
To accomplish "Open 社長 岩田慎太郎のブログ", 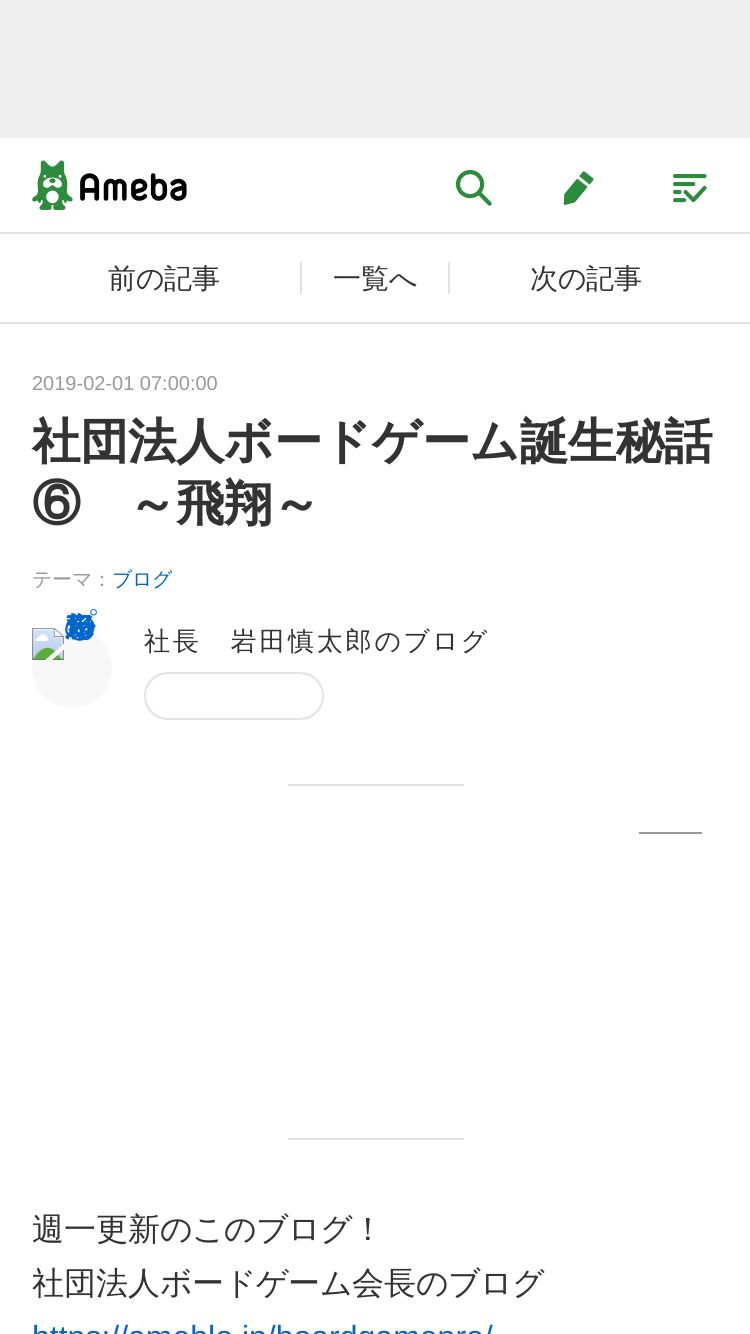I will [316, 641].
